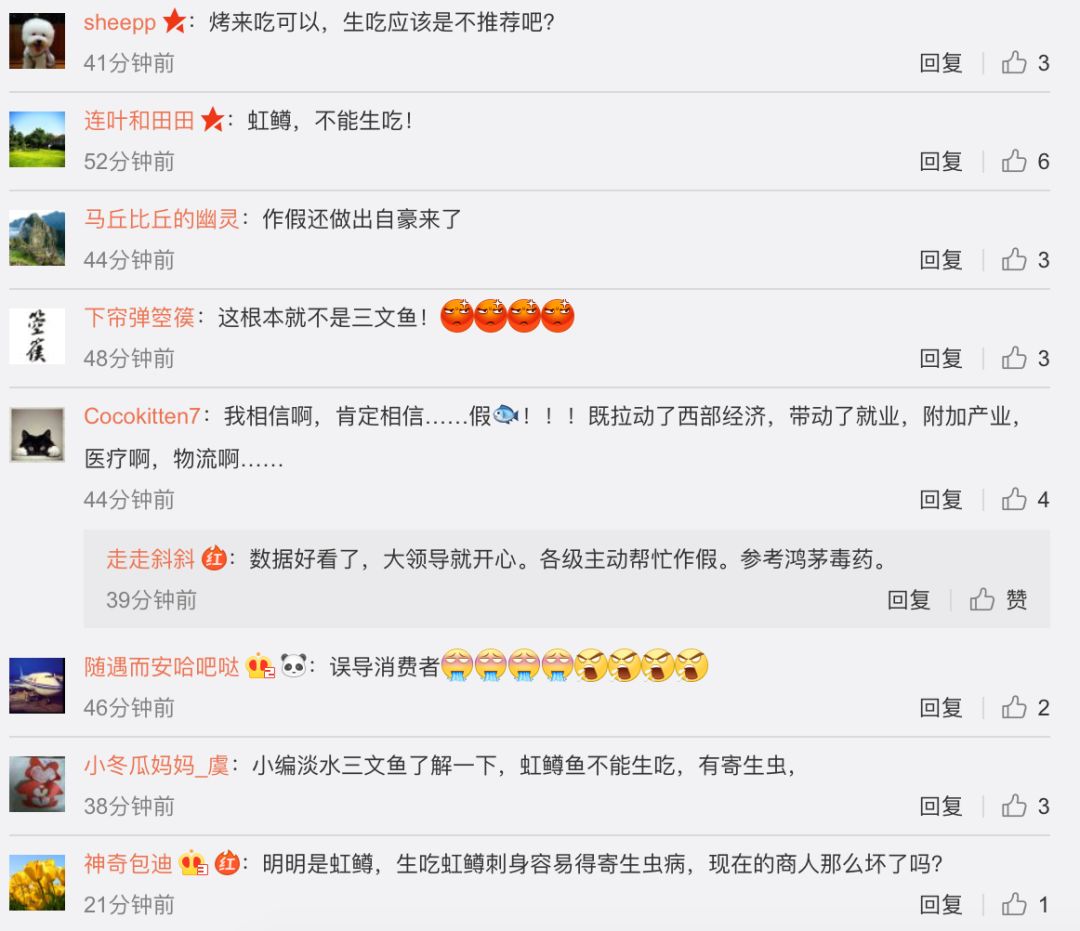
Task: Like sheepp's comment
Action: pyautogui.click(x=1015, y=63)
